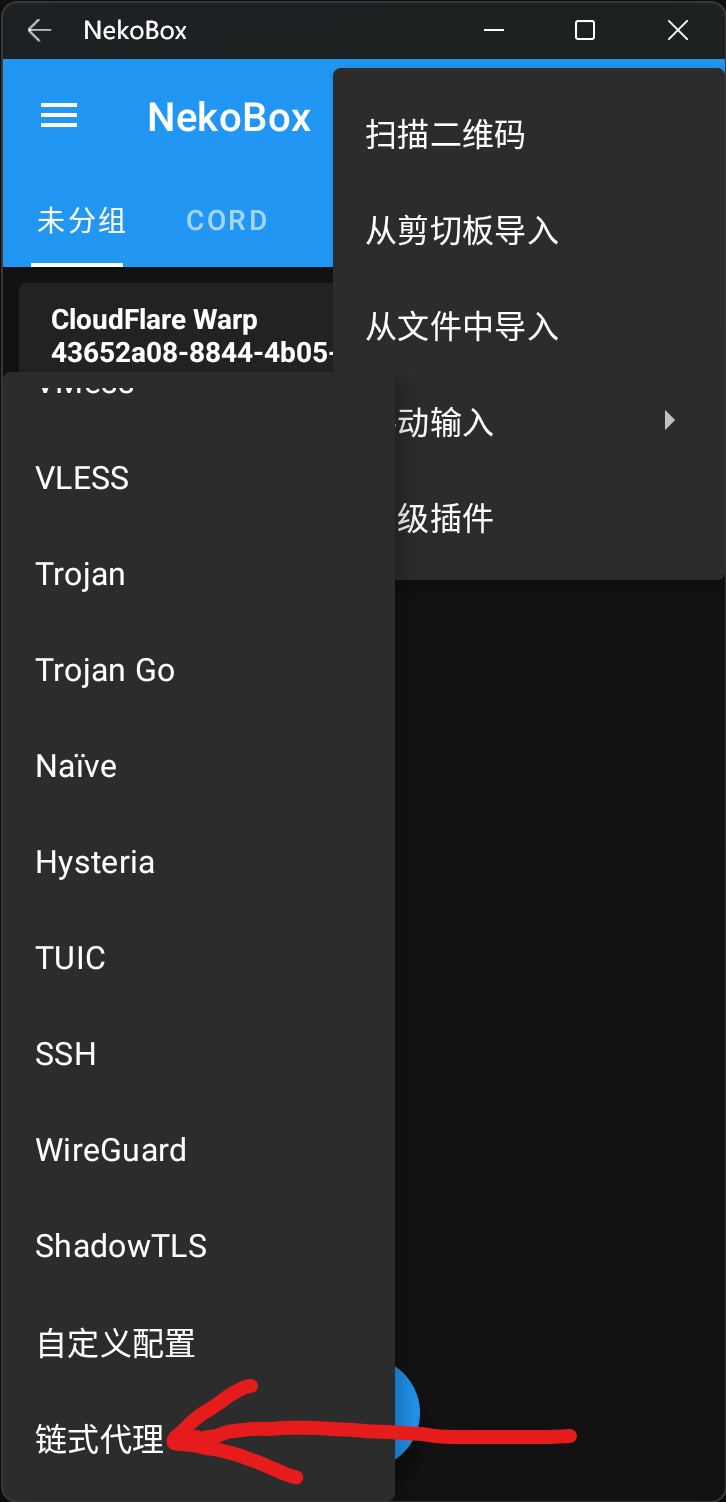
Task: Add a WireGuard configuration
Action: pos(111,1150)
